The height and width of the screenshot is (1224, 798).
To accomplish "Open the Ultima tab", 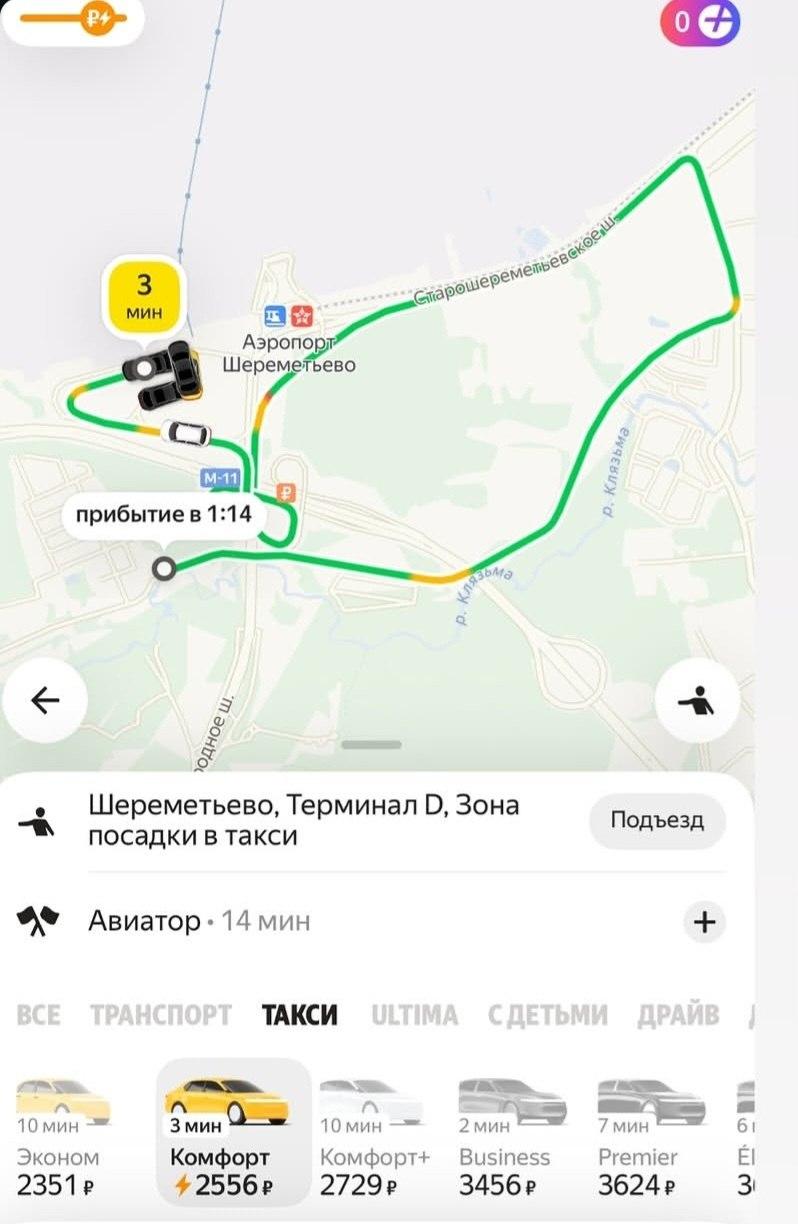I will point(415,1015).
